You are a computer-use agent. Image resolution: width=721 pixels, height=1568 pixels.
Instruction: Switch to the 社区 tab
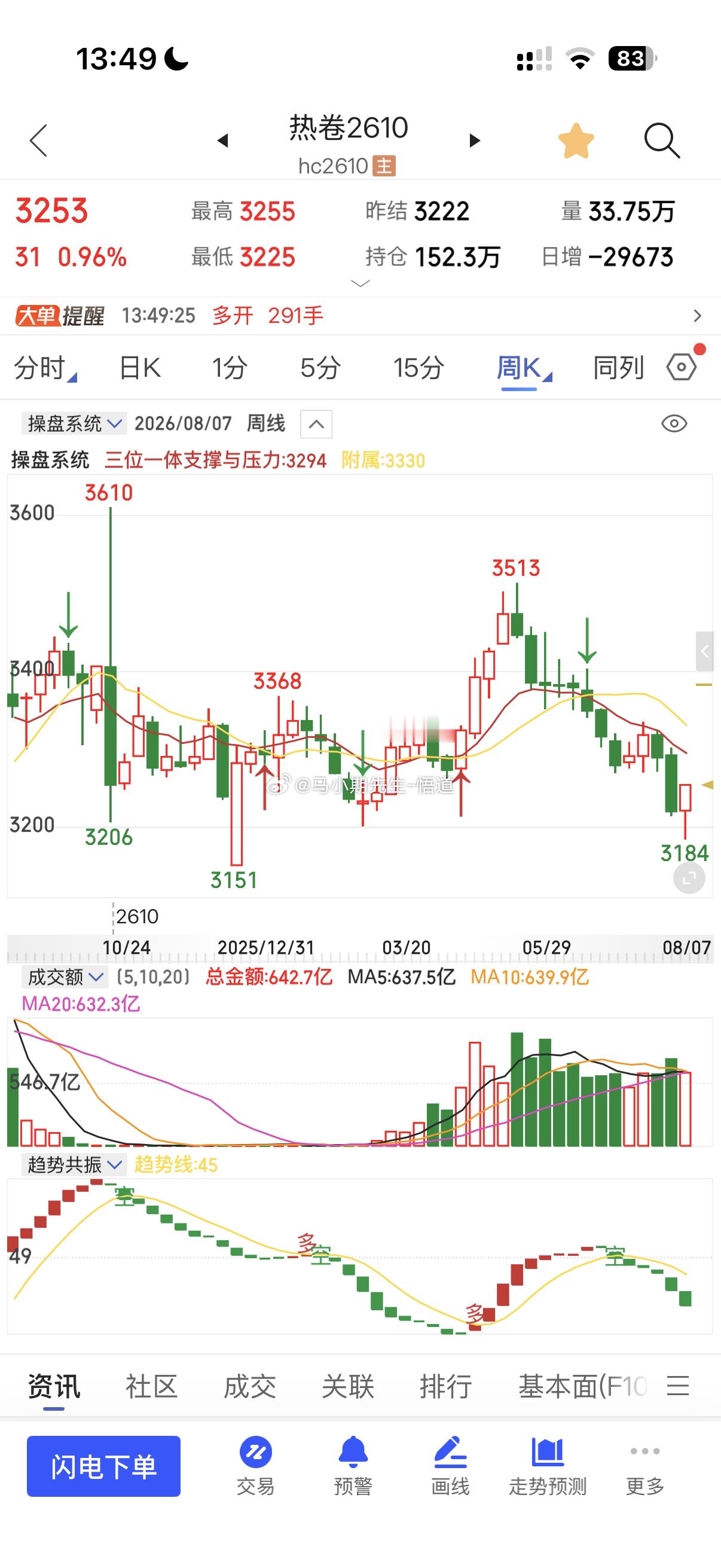coord(151,1386)
